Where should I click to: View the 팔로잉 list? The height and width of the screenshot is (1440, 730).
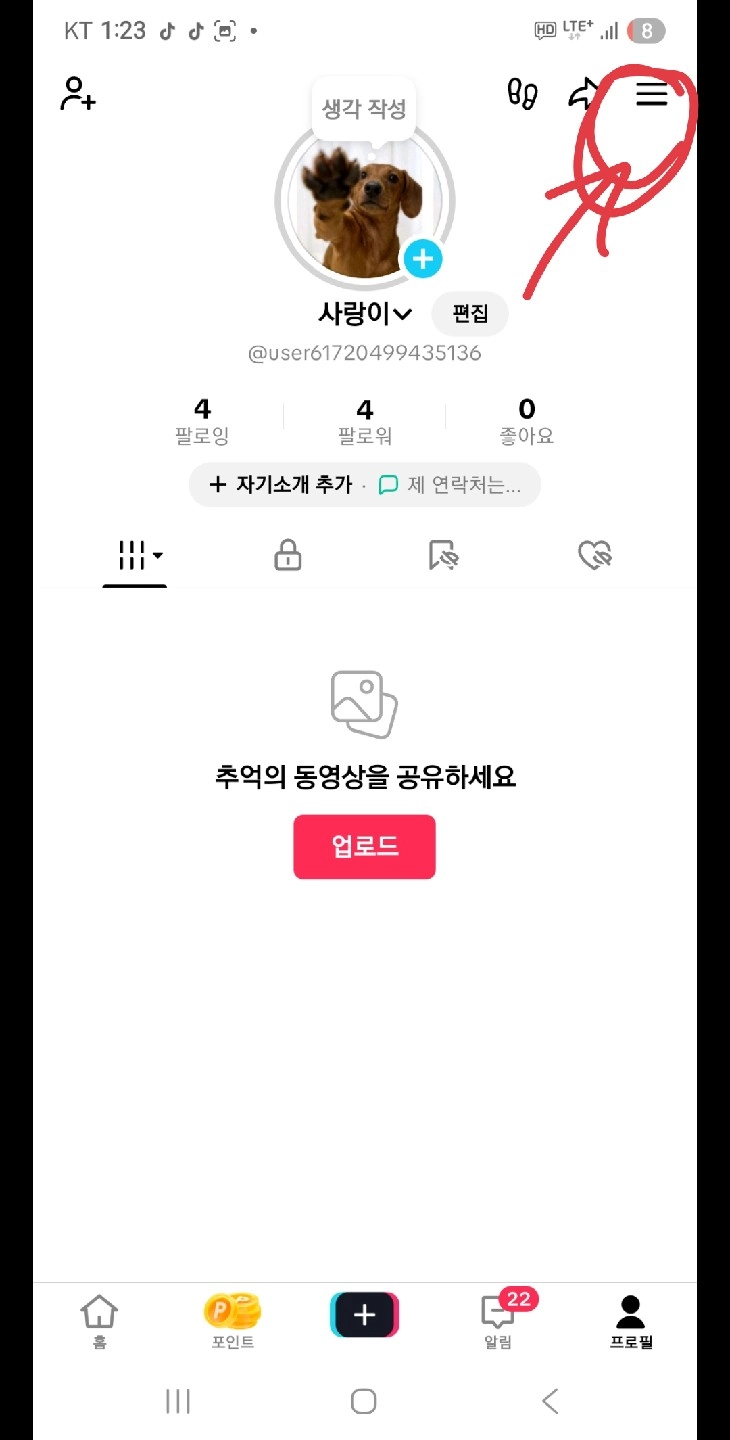coord(202,421)
